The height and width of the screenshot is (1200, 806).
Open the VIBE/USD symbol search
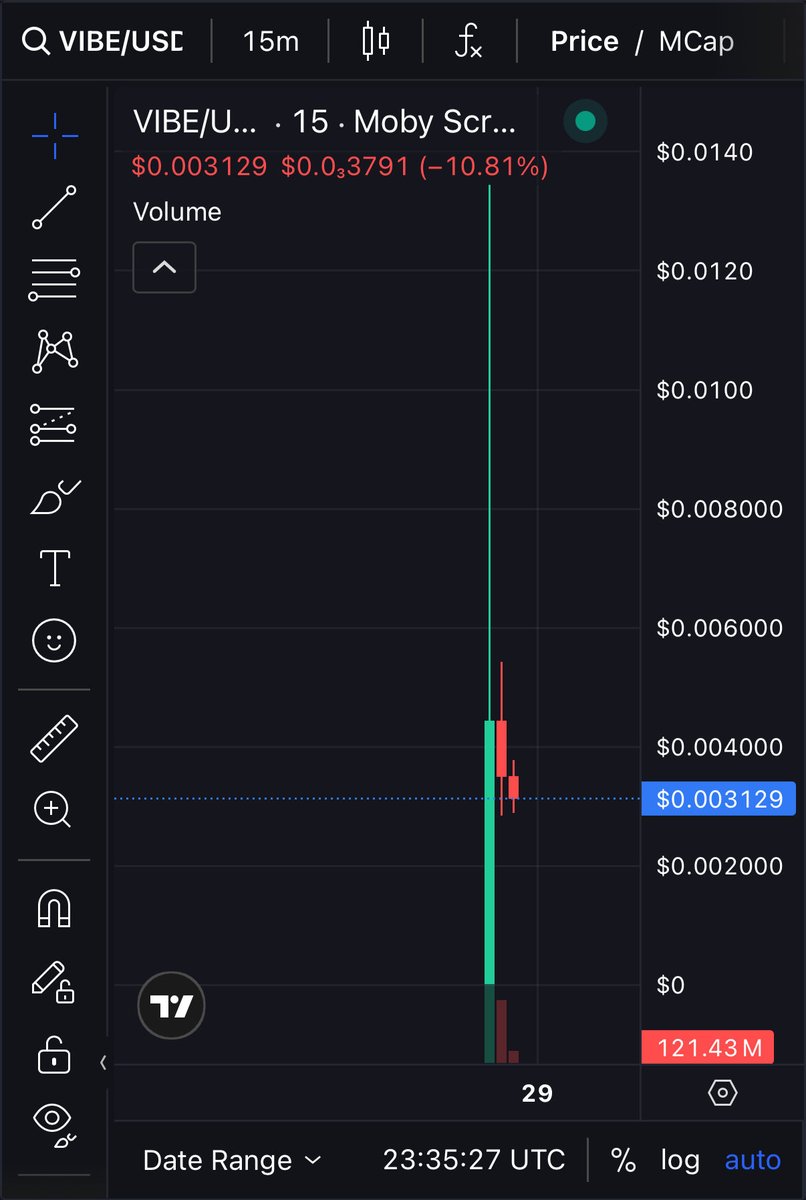pyautogui.click(x=104, y=42)
